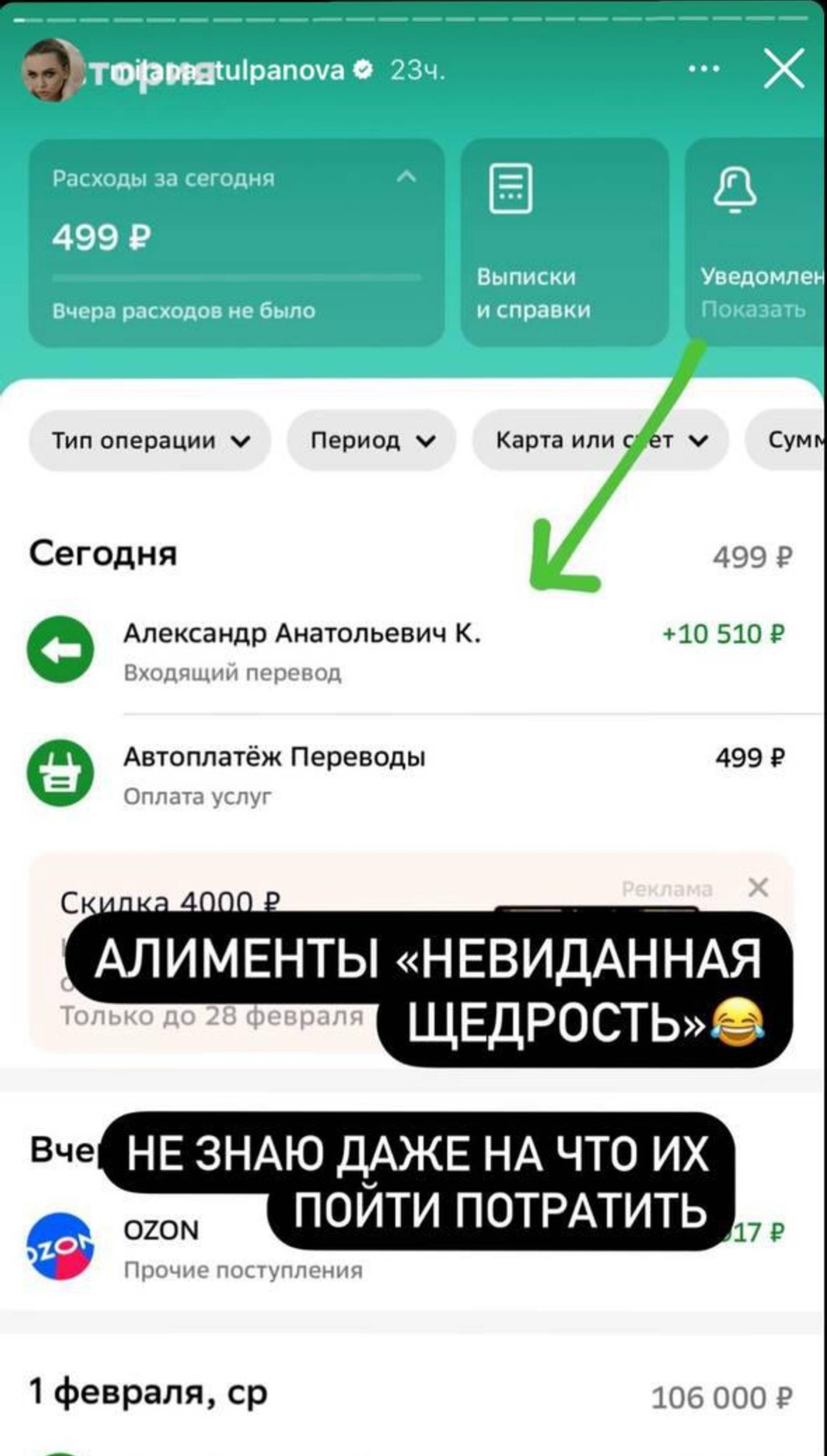Close the story viewer

tap(783, 69)
